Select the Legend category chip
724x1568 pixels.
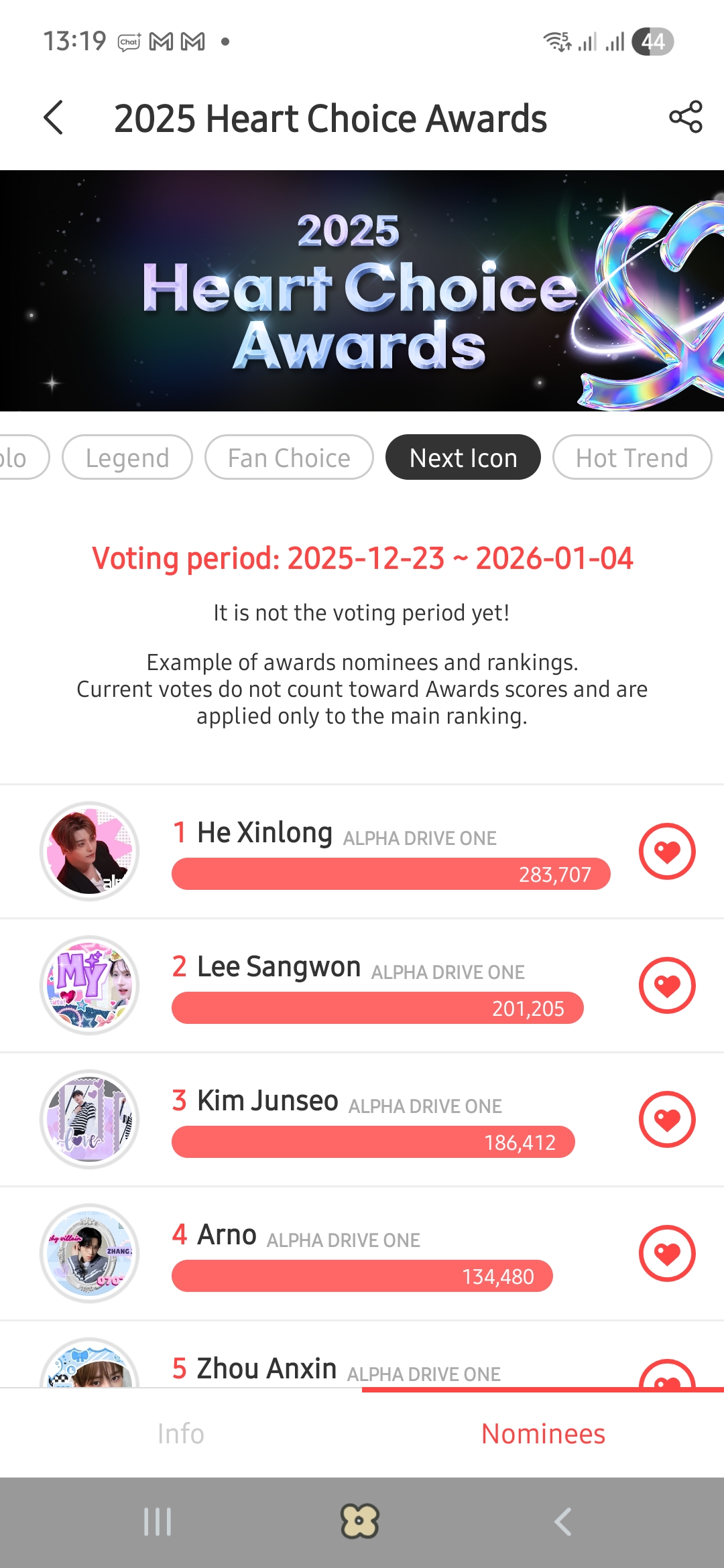coord(127,458)
